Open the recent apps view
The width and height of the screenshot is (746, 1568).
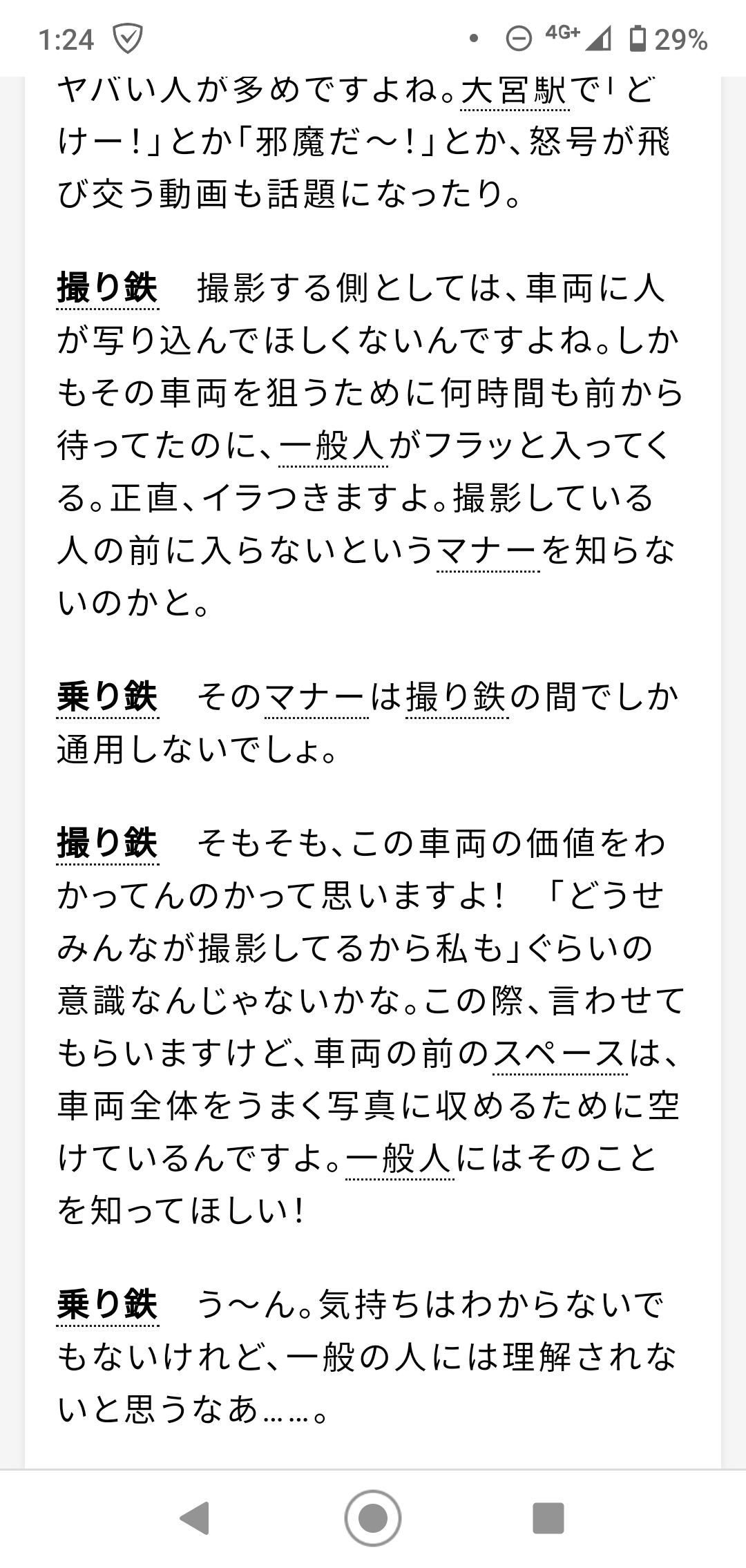[x=549, y=1519]
